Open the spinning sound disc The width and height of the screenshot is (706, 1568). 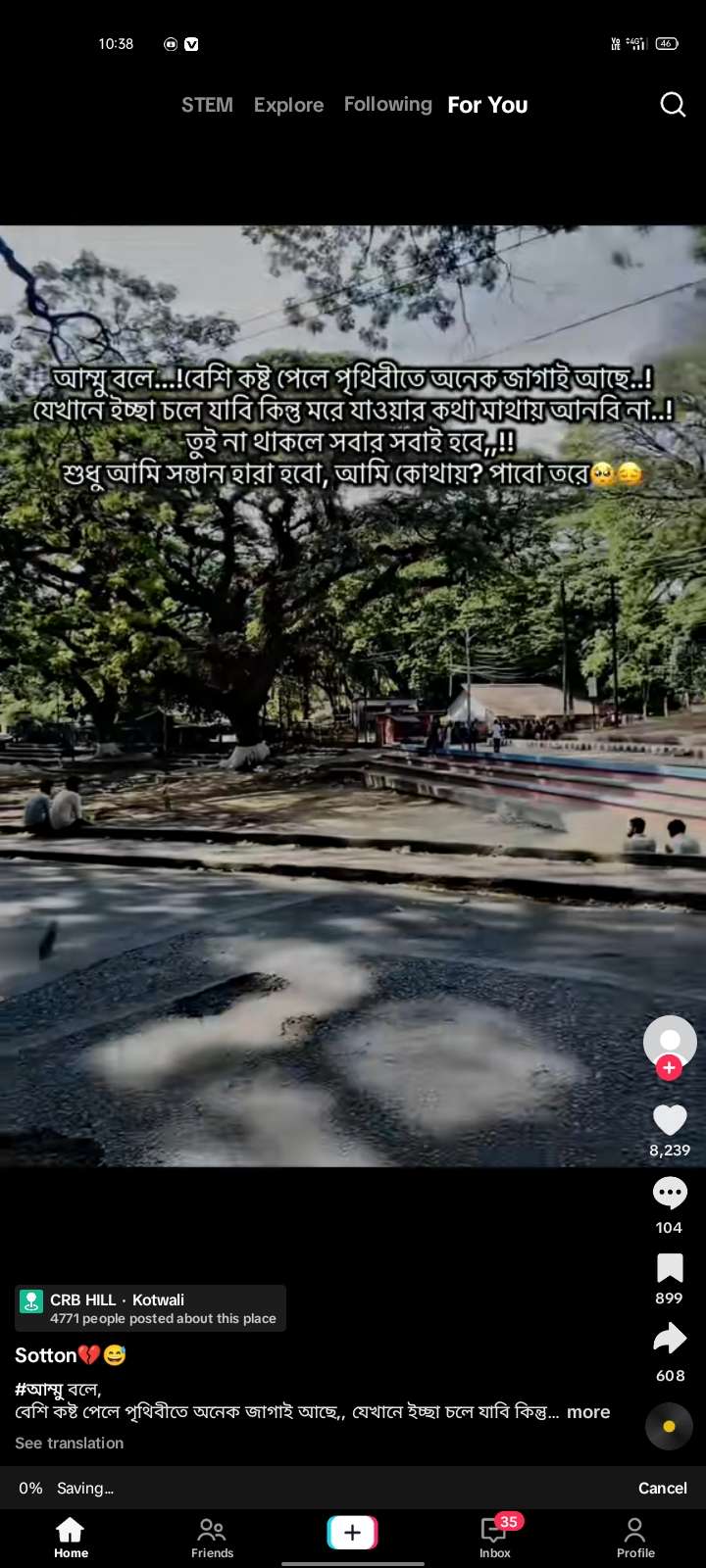(669, 1427)
